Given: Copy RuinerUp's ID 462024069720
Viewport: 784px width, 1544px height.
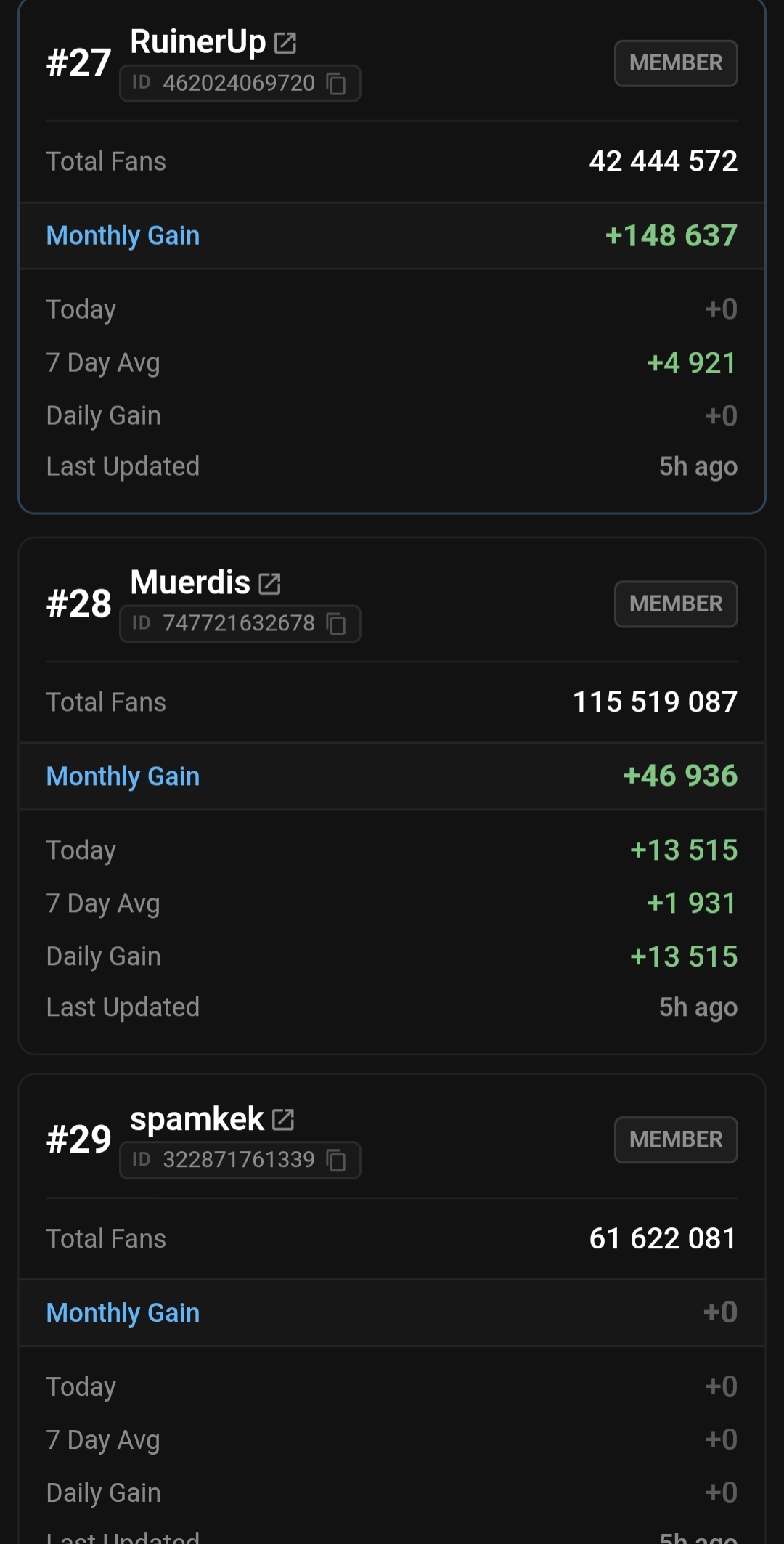Looking at the screenshot, I should [x=336, y=84].
